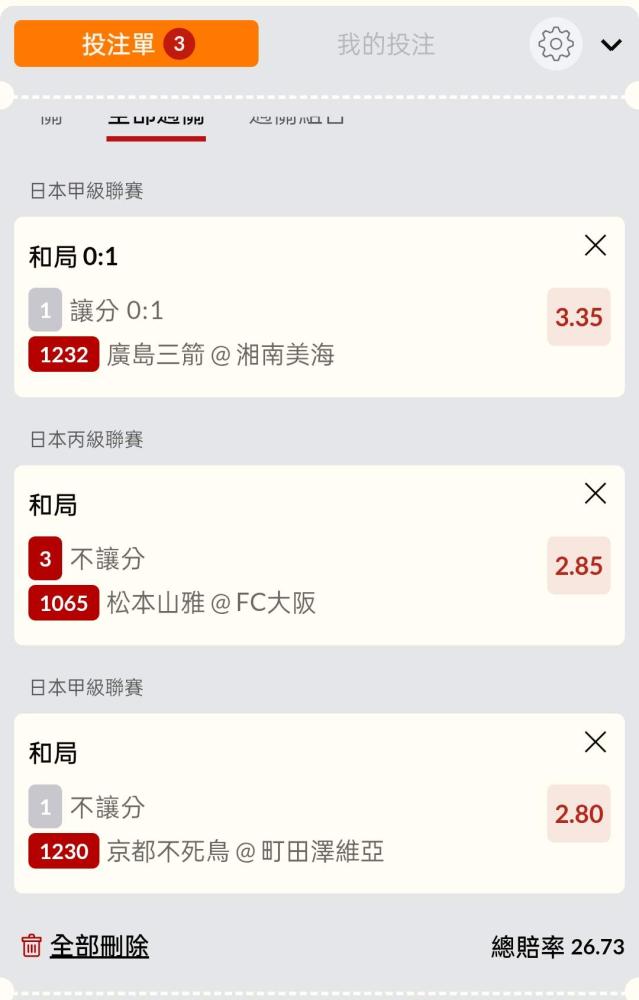Remove the 松本山雅 @ FC大阪 selection
The width and height of the screenshot is (639, 1000).
click(x=595, y=493)
